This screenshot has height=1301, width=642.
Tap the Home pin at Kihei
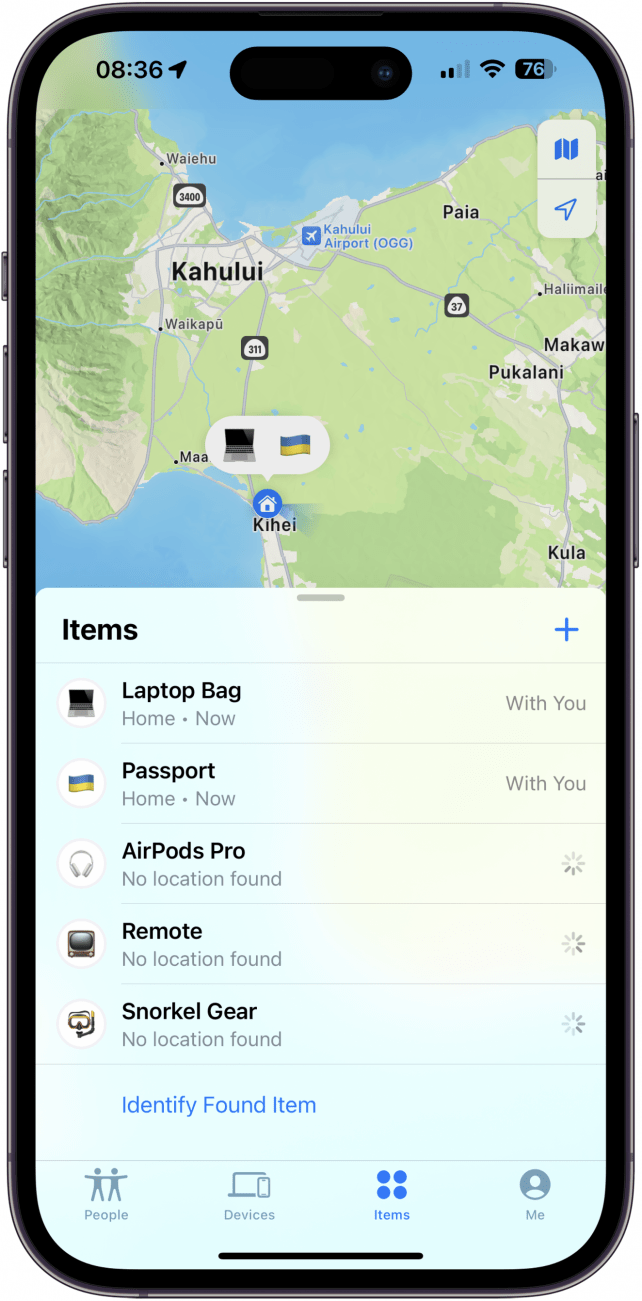267,503
